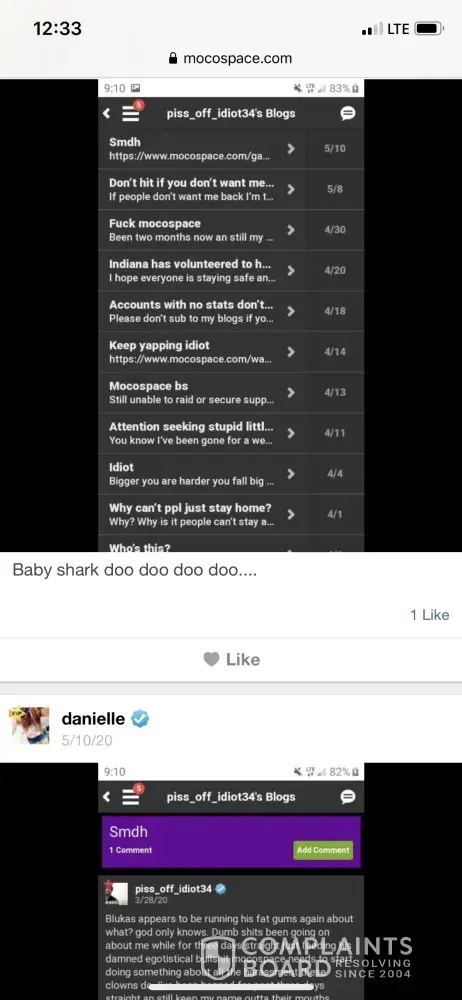Viewport: 462px width, 1000px height.
Task: View who liked via 1 Like
Action: [429, 615]
